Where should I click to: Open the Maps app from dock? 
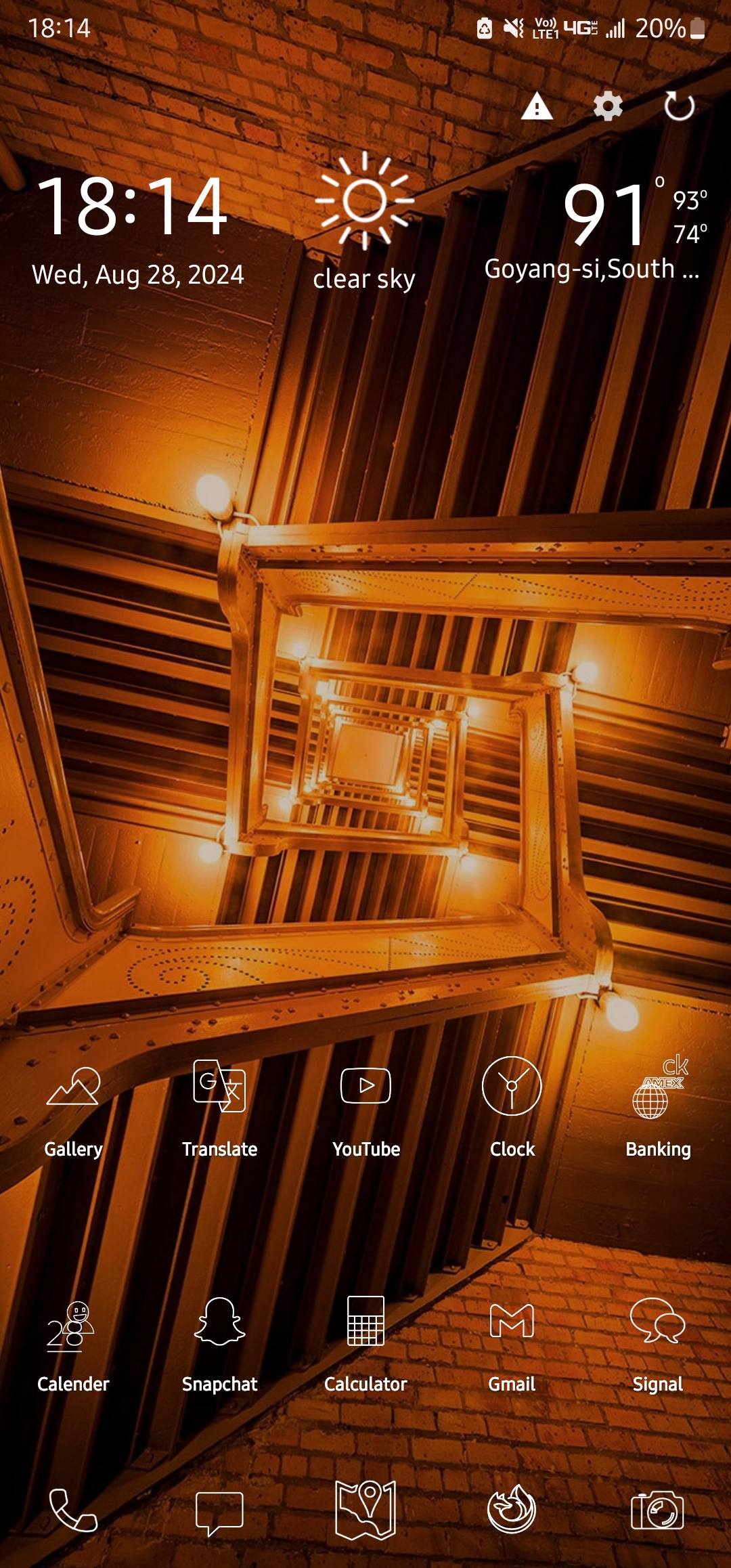(365, 1510)
